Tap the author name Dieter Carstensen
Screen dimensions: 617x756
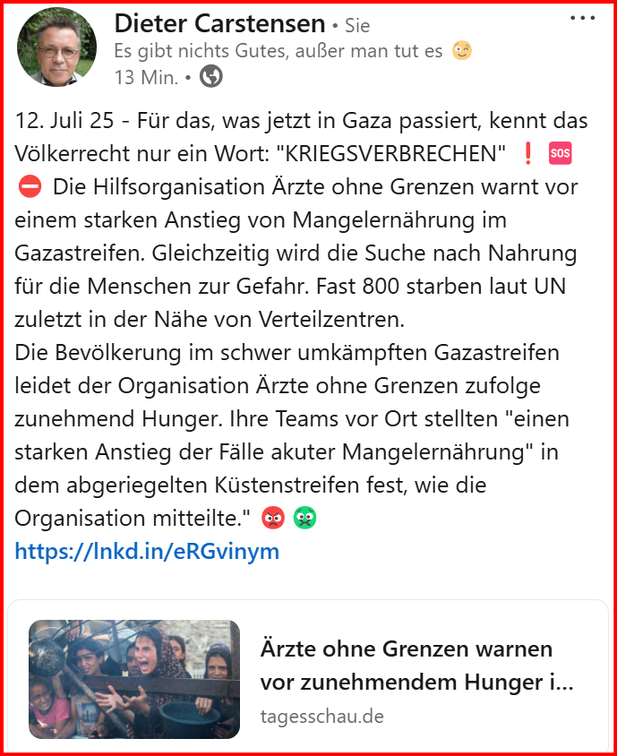pyautogui.click(x=220, y=23)
